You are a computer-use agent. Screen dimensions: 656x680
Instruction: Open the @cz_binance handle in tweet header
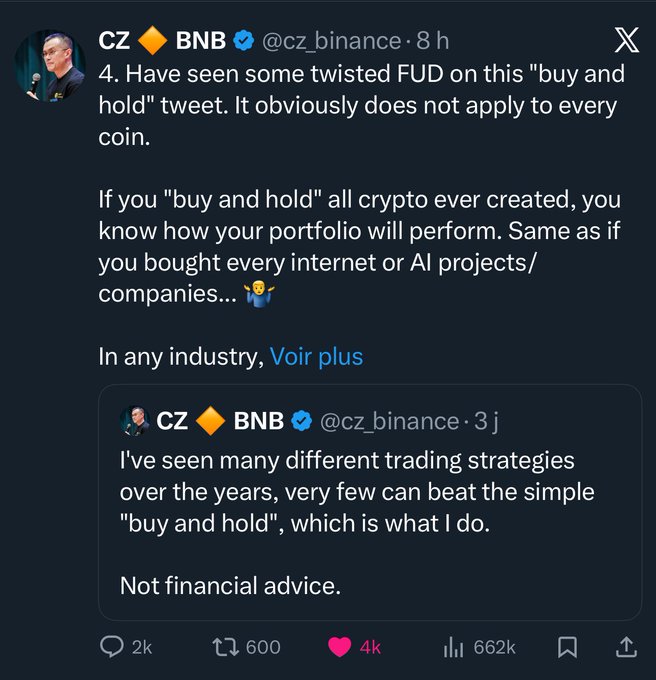click(x=331, y=40)
